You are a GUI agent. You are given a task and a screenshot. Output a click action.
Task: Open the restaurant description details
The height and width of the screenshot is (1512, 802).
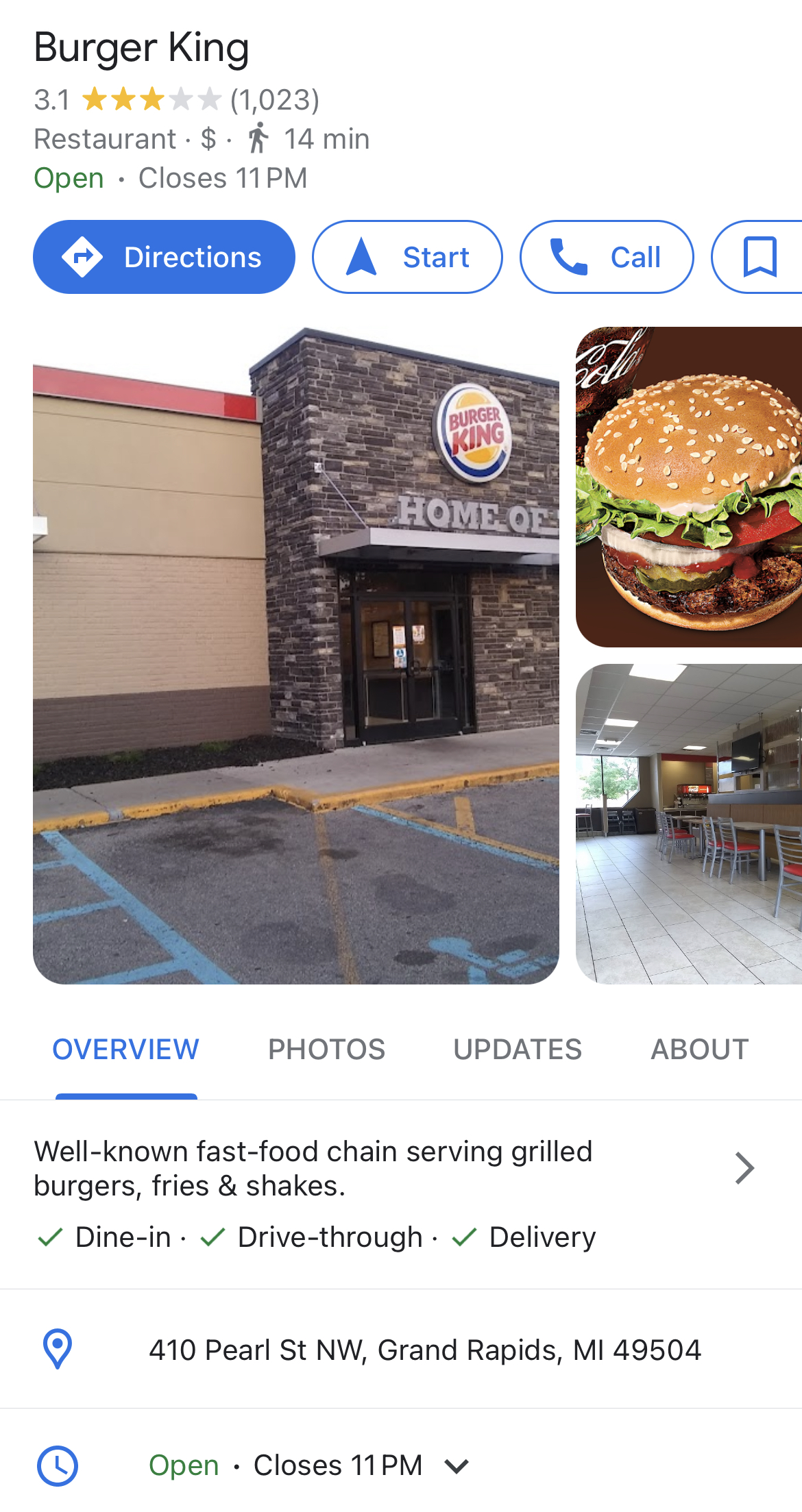pyautogui.click(x=744, y=1169)
